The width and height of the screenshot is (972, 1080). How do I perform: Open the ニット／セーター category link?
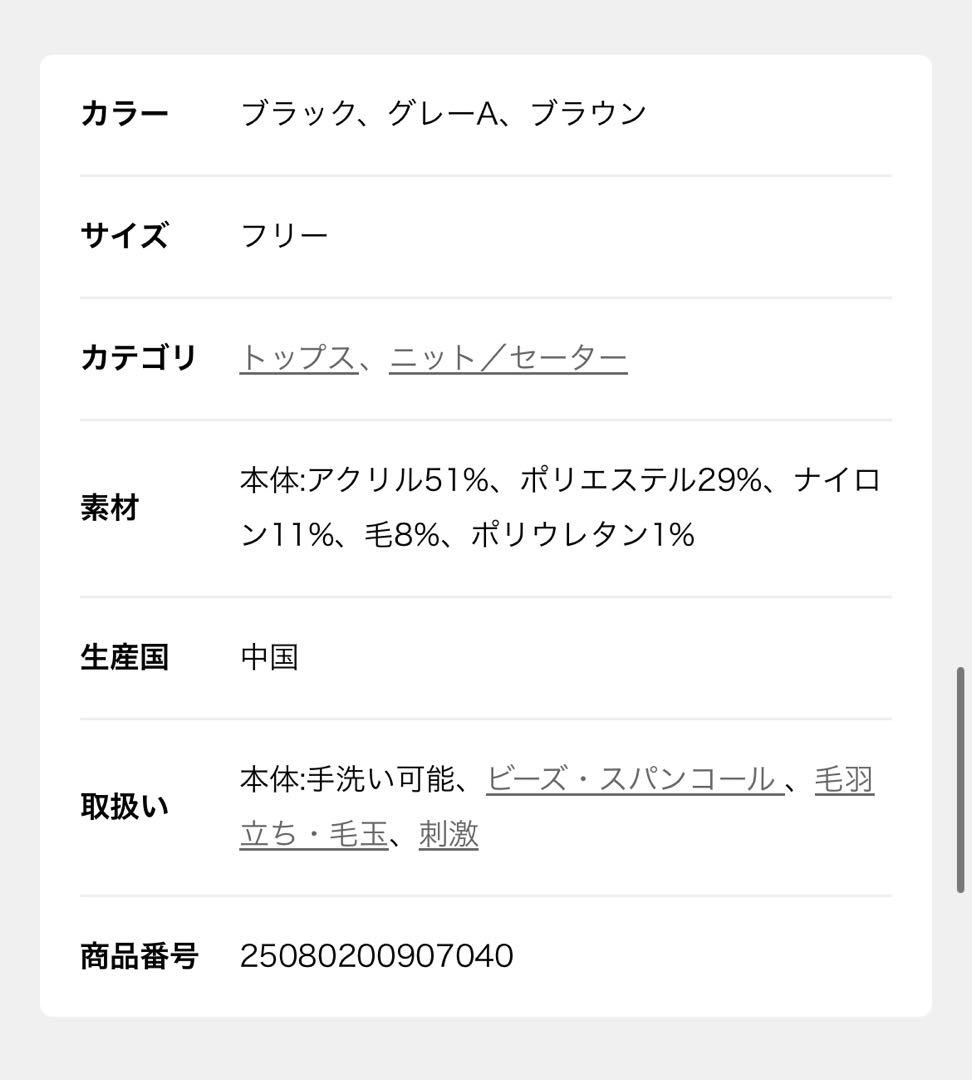(x=508, y=358)
